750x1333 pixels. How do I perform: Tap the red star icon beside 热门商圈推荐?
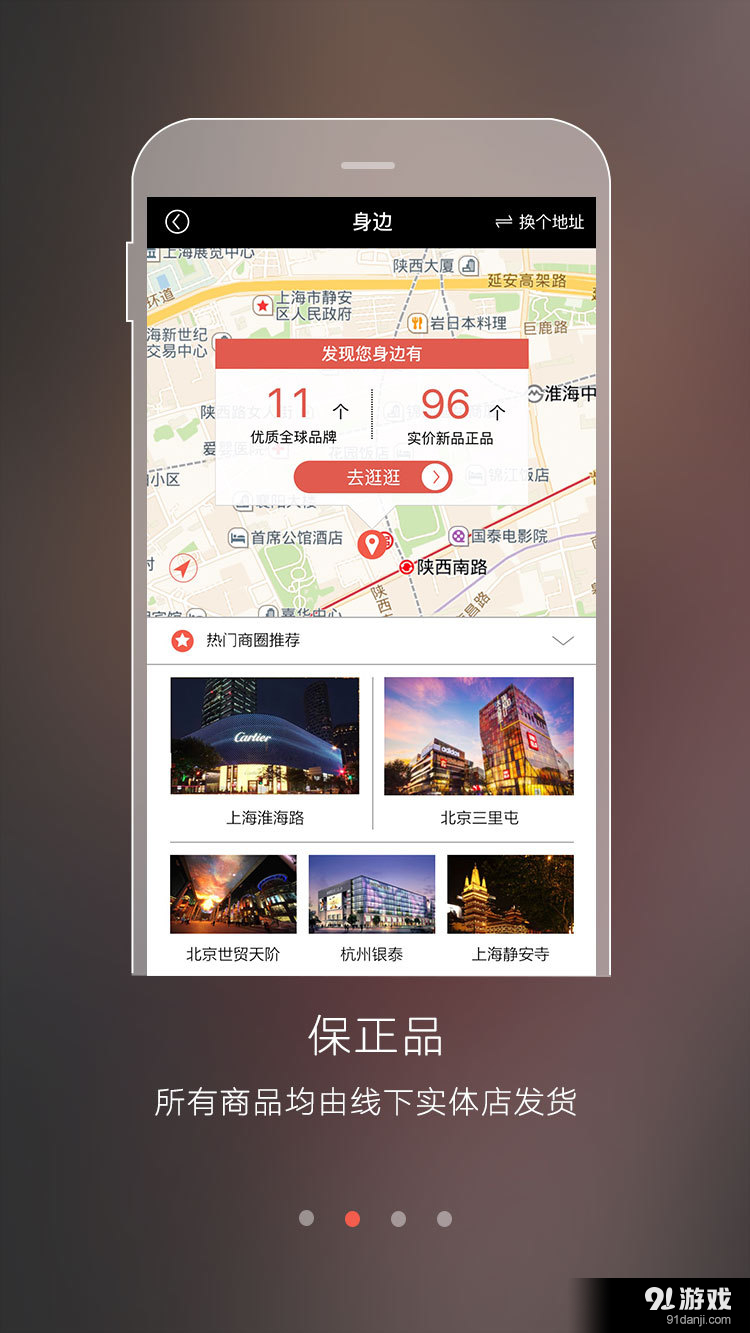(181, 640)
